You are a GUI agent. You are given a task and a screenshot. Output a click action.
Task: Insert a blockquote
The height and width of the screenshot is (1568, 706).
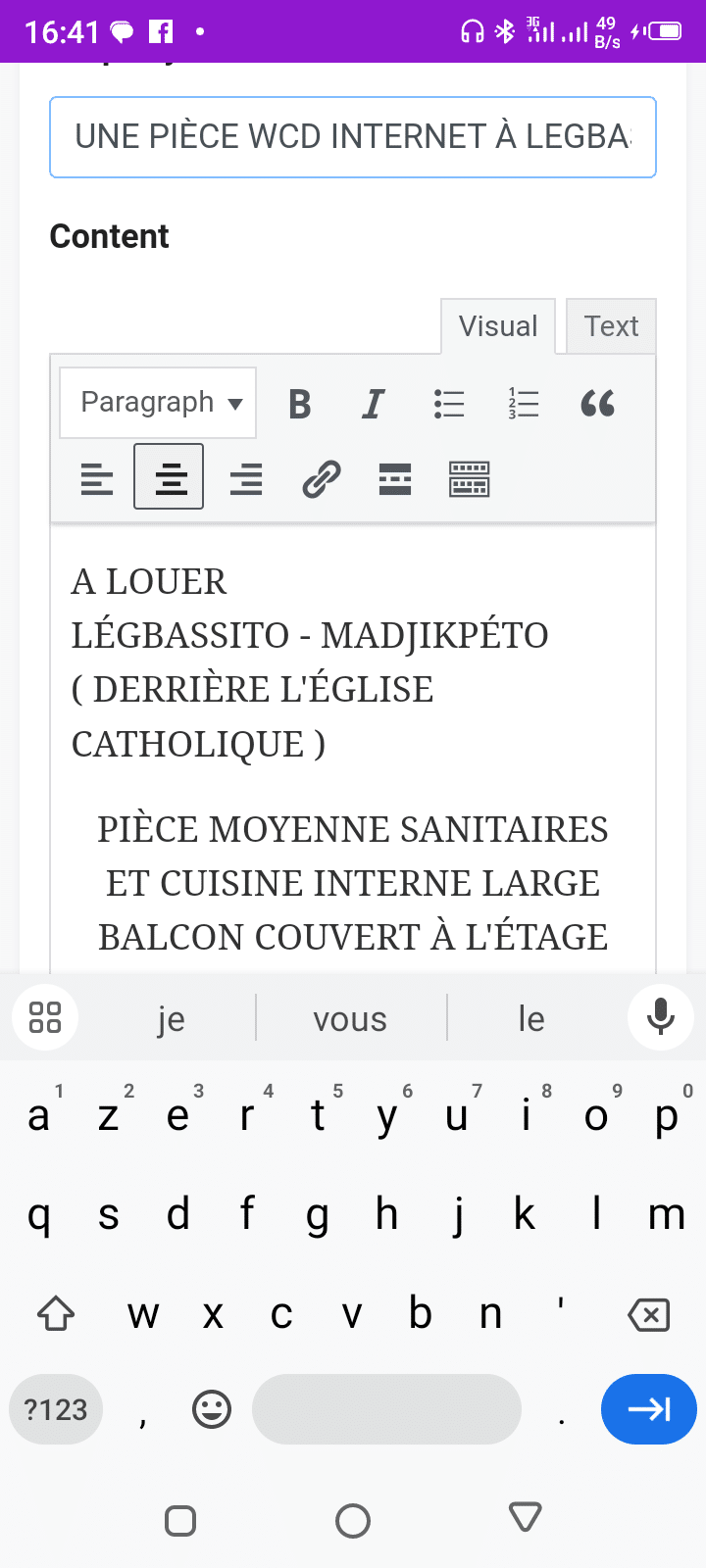point(598,403)
